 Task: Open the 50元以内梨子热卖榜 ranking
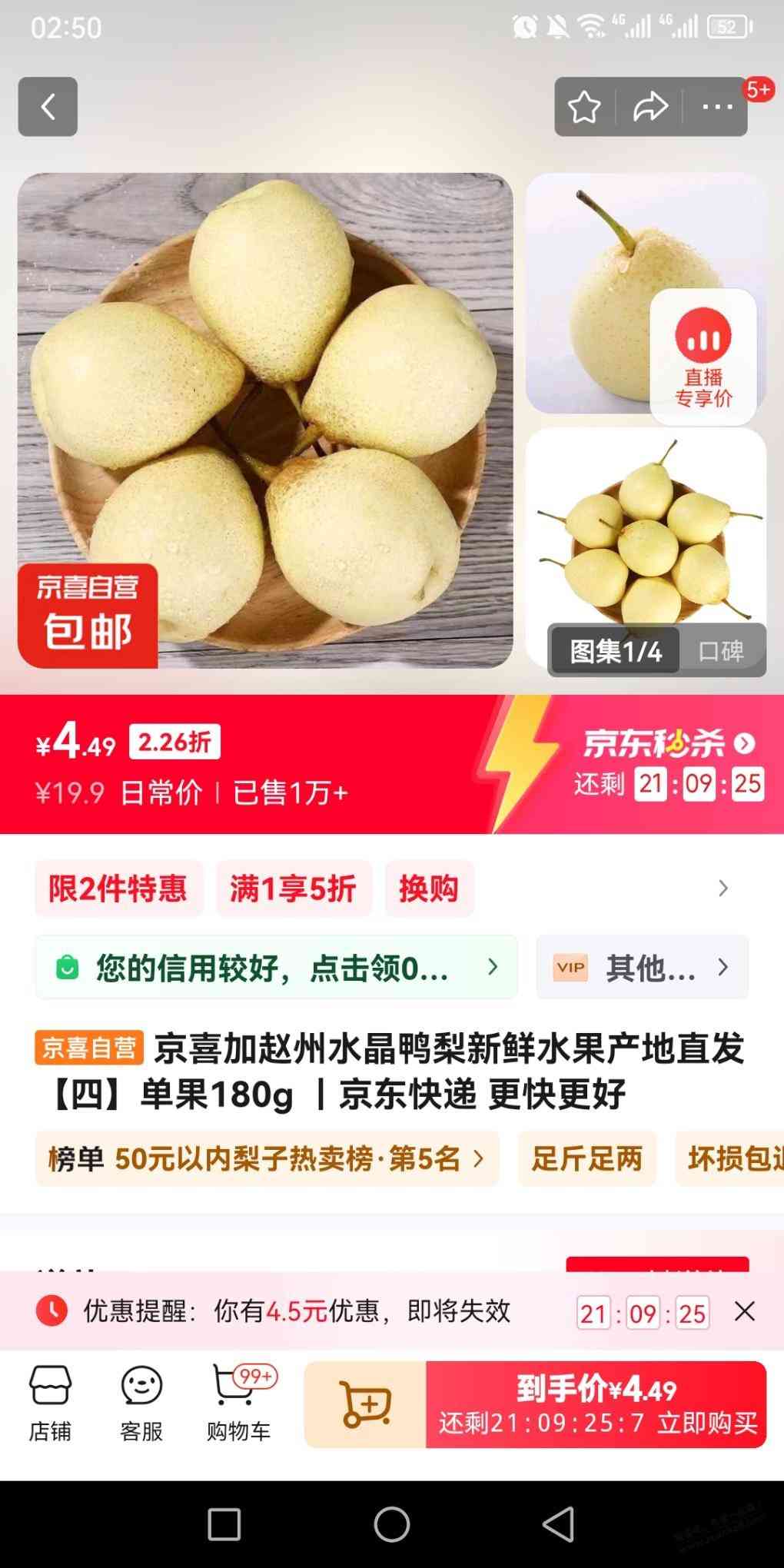tap(267, 1158)
